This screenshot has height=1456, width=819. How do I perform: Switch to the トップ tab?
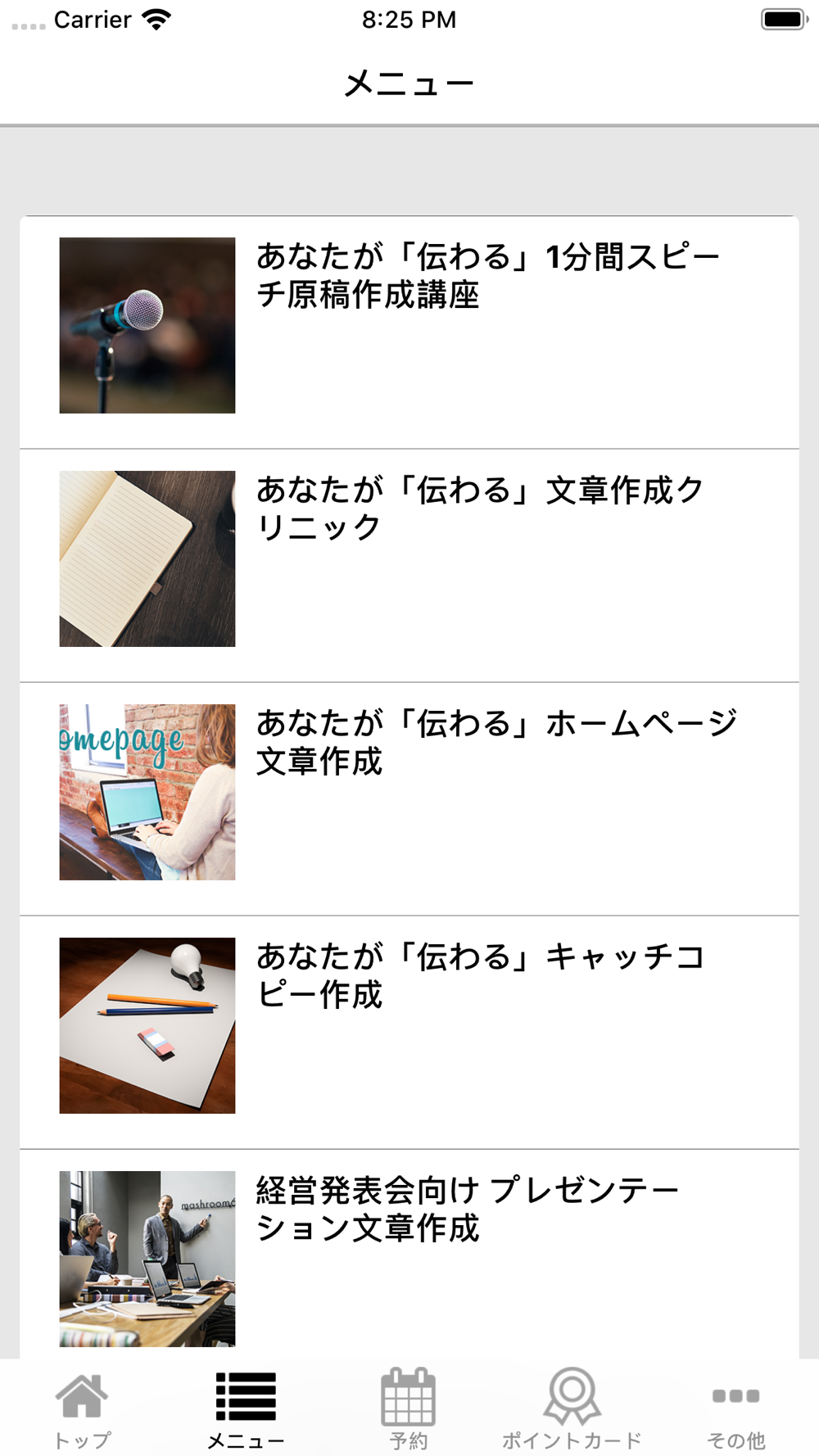click(x=82, y=1409)
